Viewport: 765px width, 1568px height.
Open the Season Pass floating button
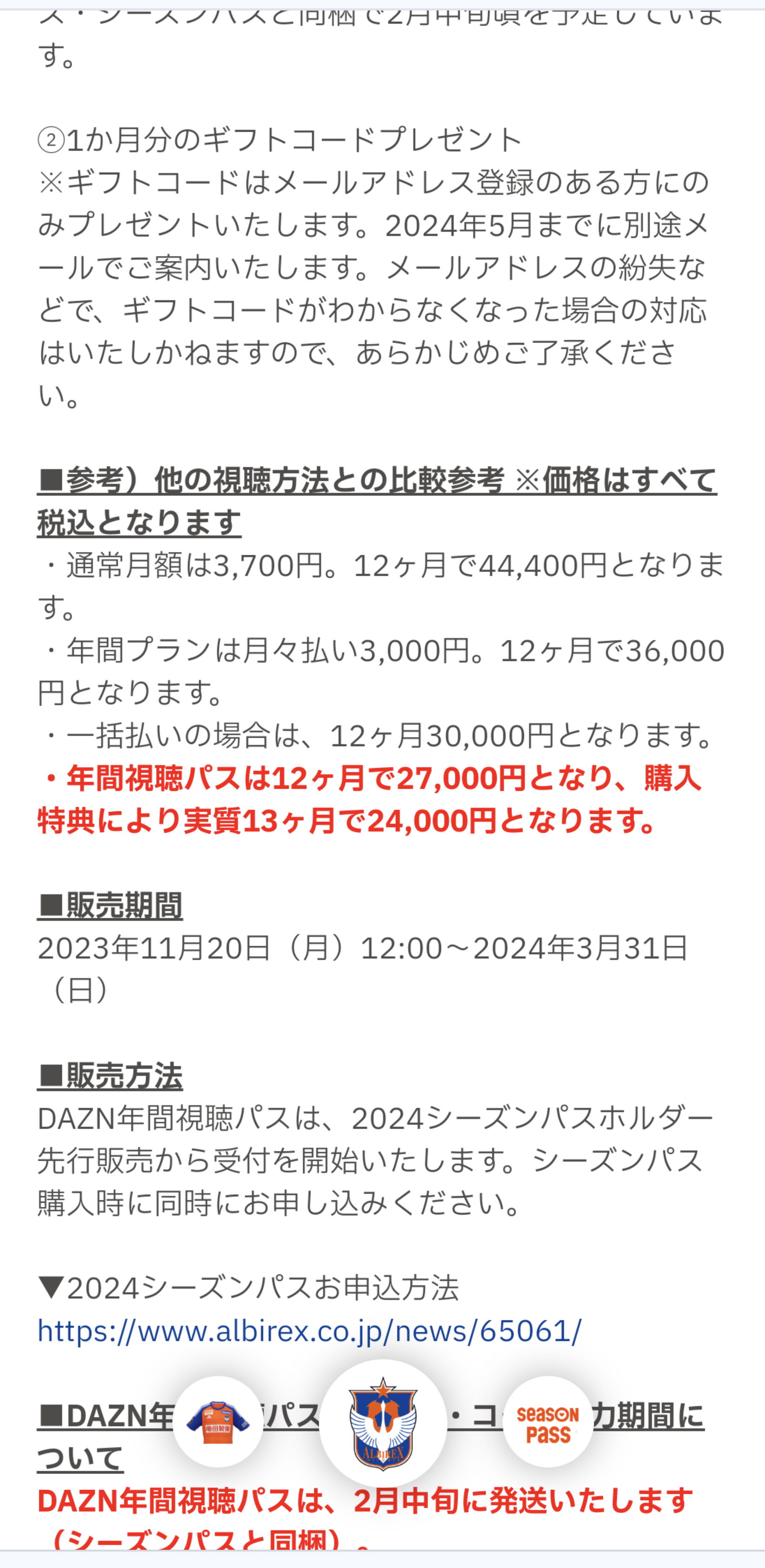click(x=548, y=1422)
